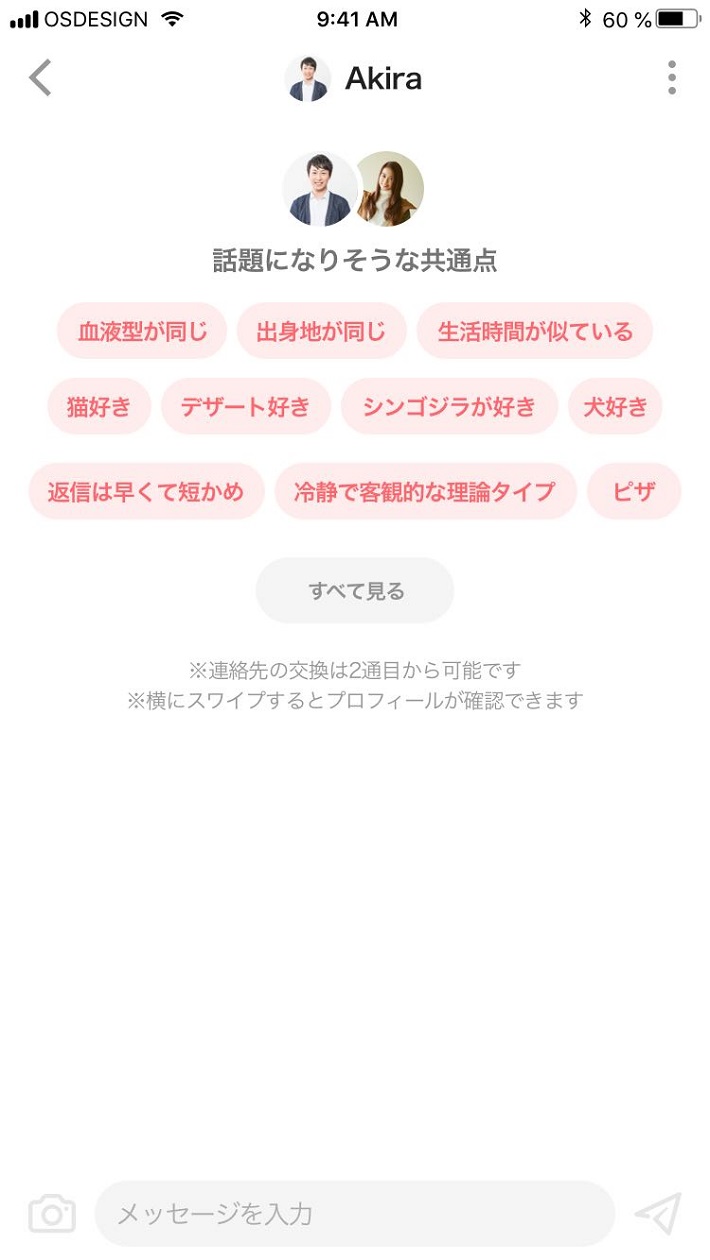710x1260 pixels.
Task: Tap the シンゴジラが好き chip
Action: [x=449, y=407]
